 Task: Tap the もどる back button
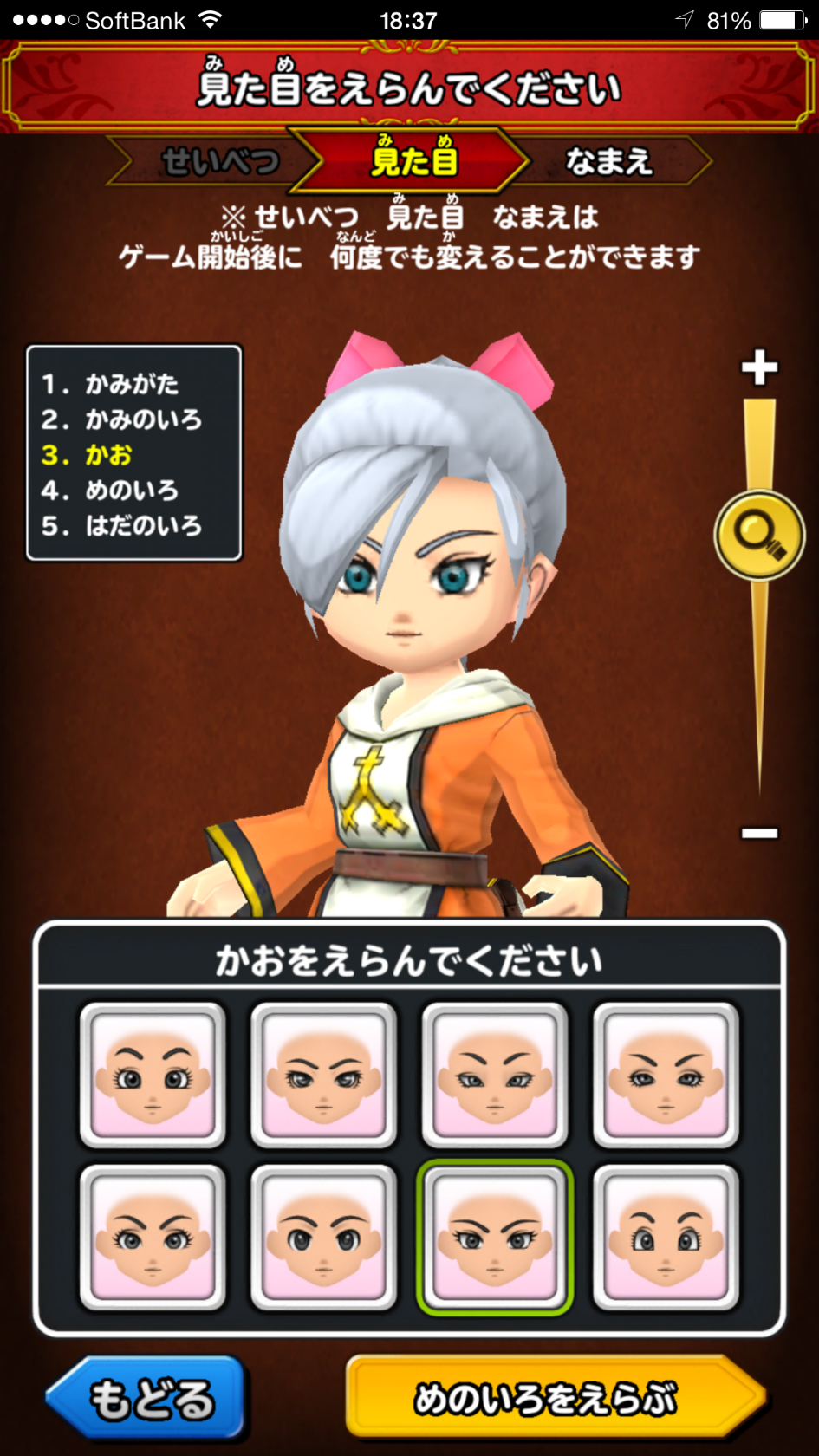[x=146, y=1398]
